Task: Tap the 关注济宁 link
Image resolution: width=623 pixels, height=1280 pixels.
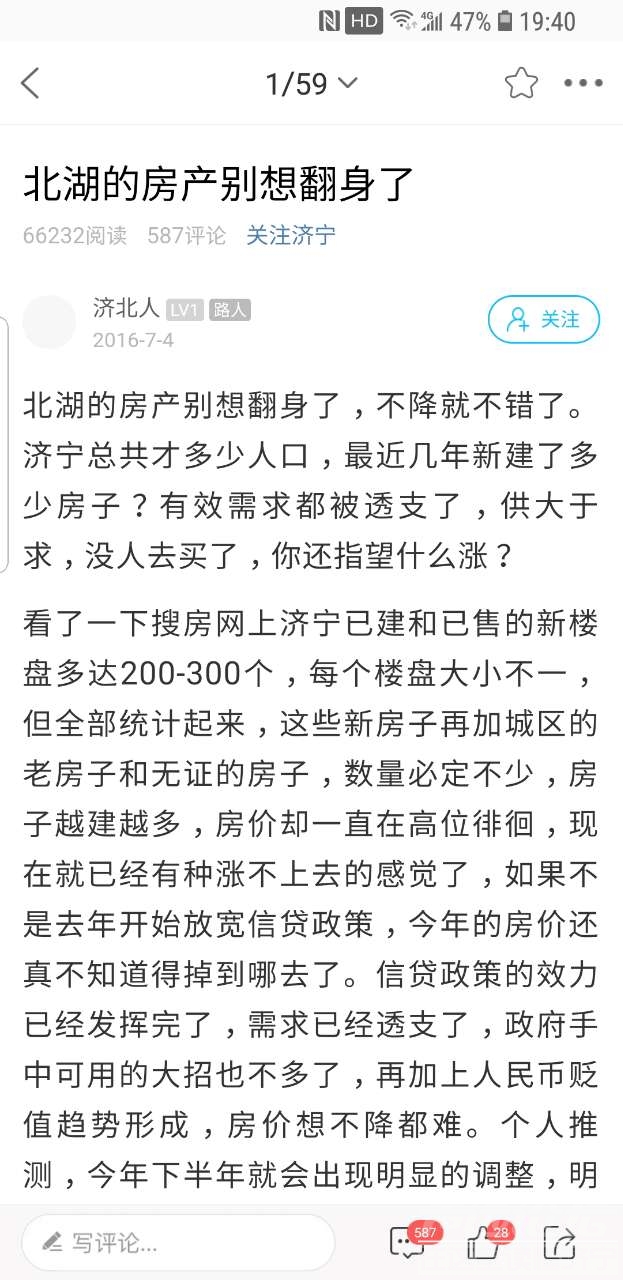Action: [x=291, y=236]
